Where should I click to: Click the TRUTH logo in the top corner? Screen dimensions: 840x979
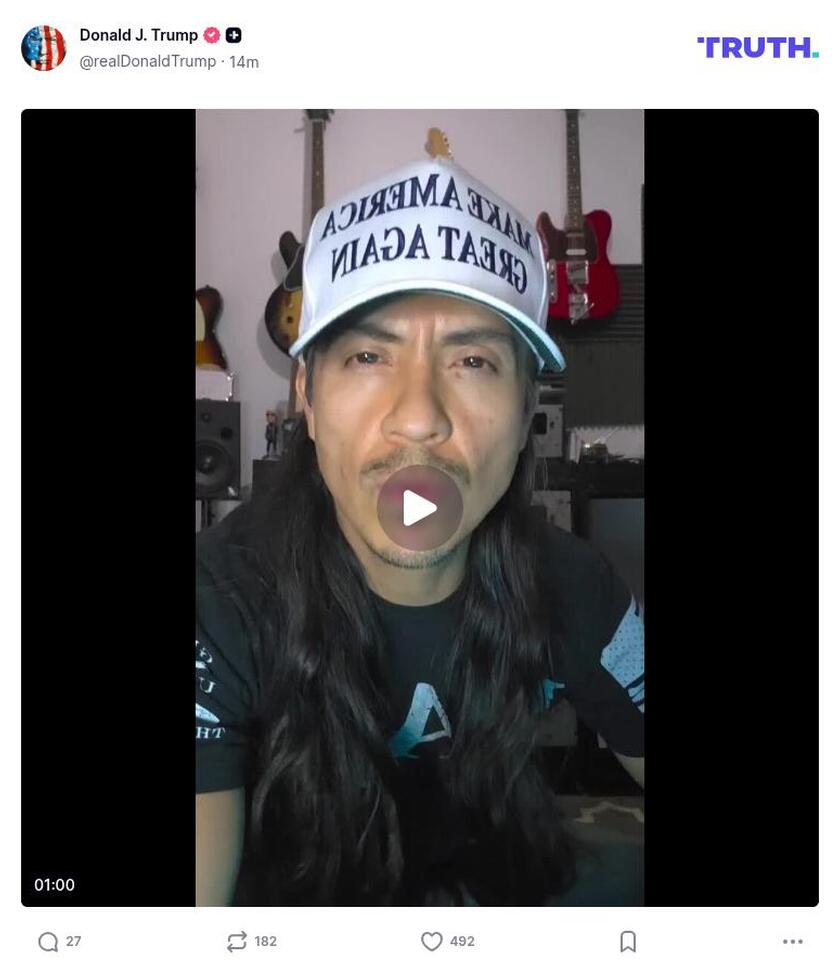click(x=756, y=44)
